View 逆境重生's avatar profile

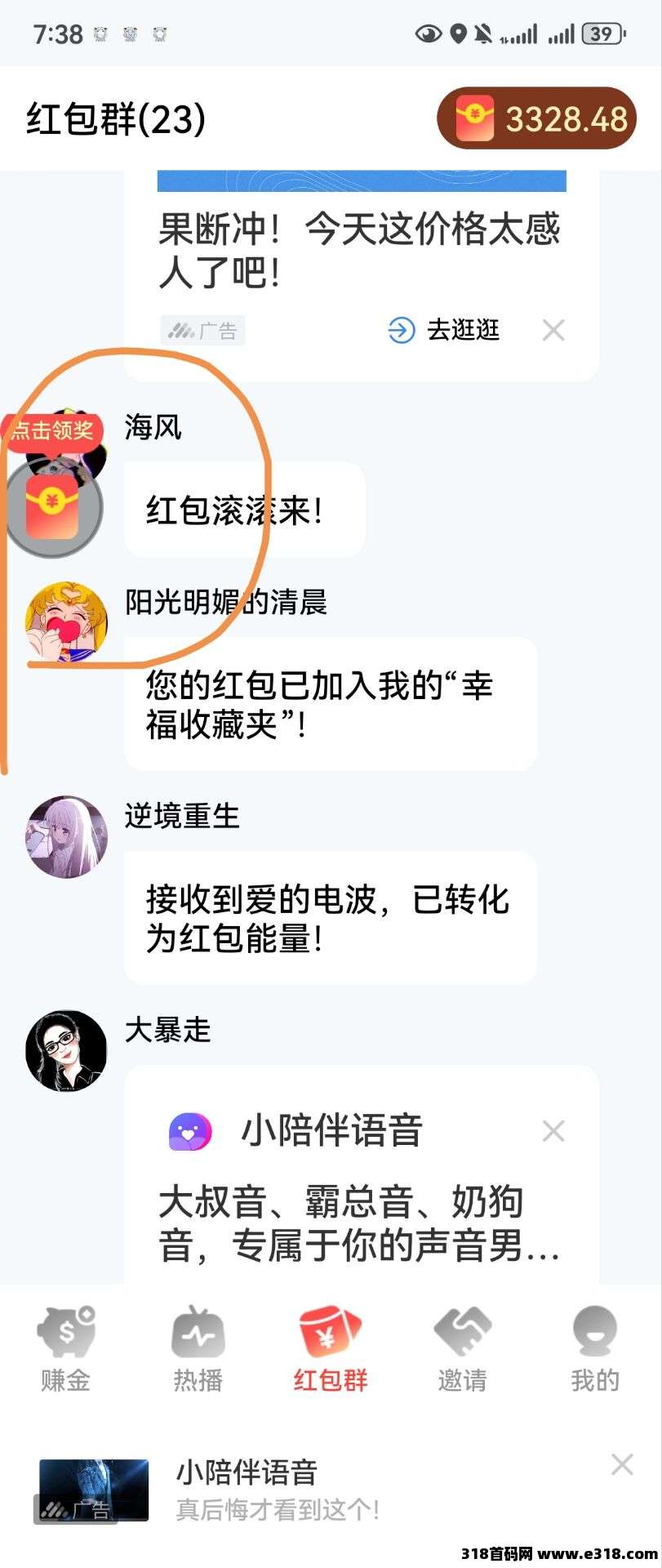click(66, 836)
